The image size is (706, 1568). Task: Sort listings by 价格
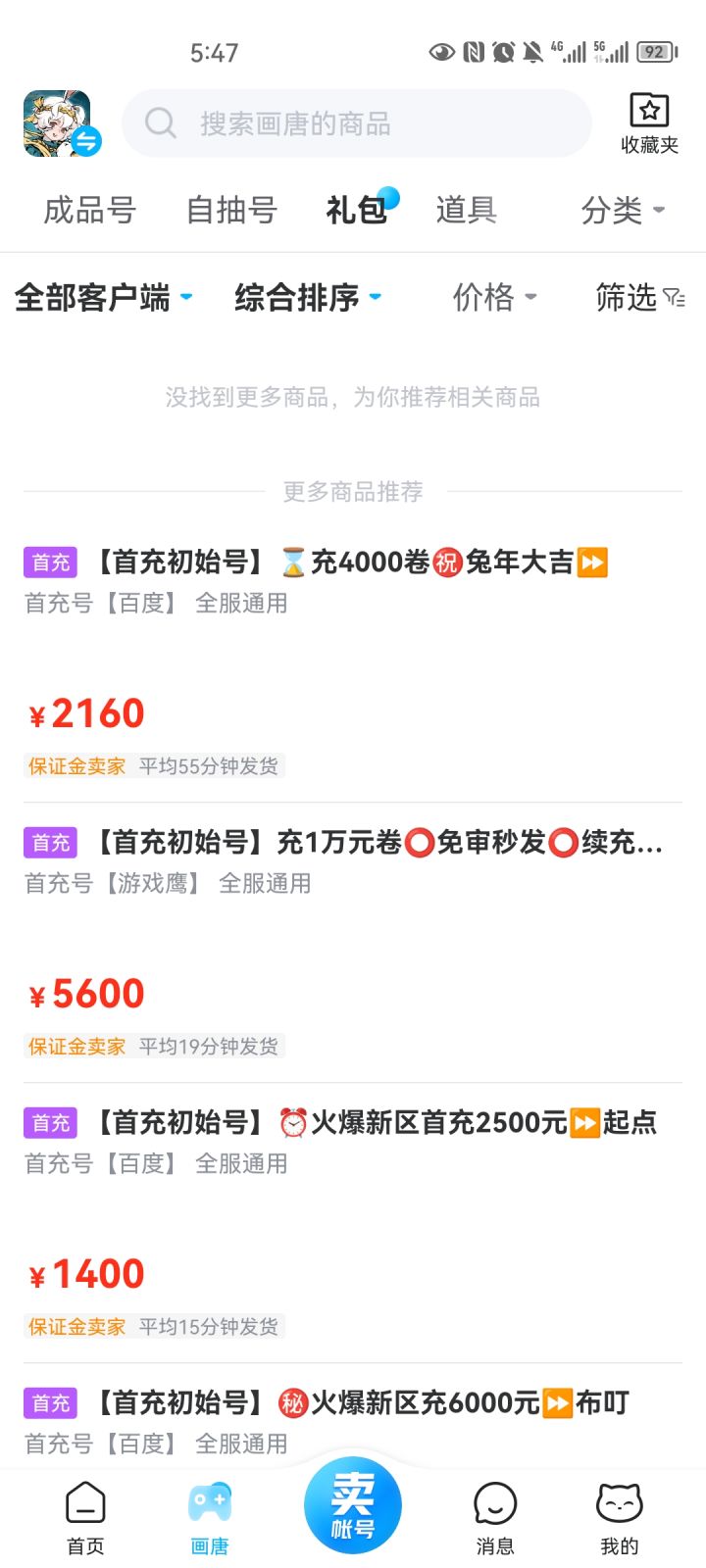(x=494, y=297)
